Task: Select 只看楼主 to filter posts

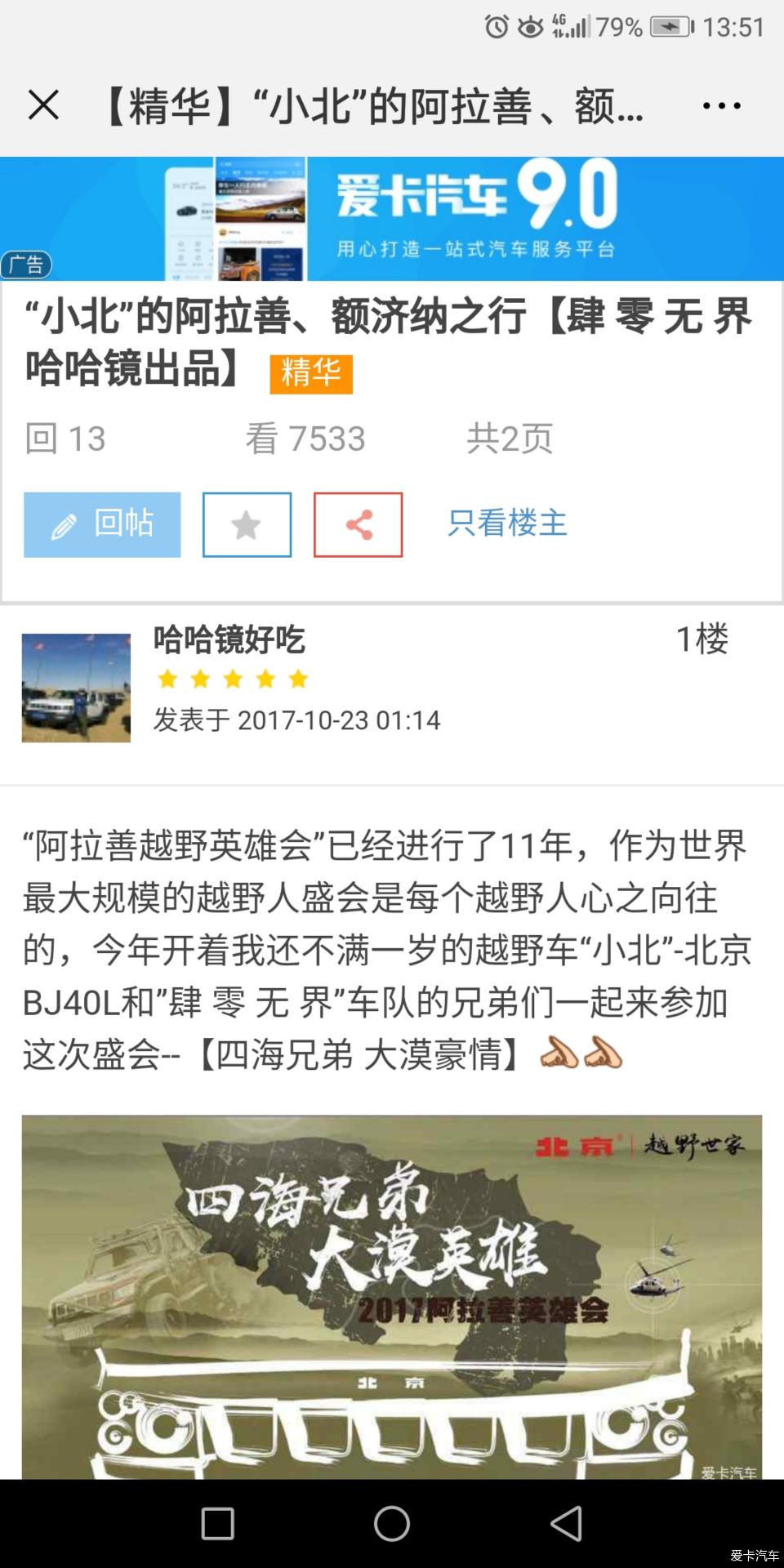Action: pyautogui.click(x=507, y=523)
